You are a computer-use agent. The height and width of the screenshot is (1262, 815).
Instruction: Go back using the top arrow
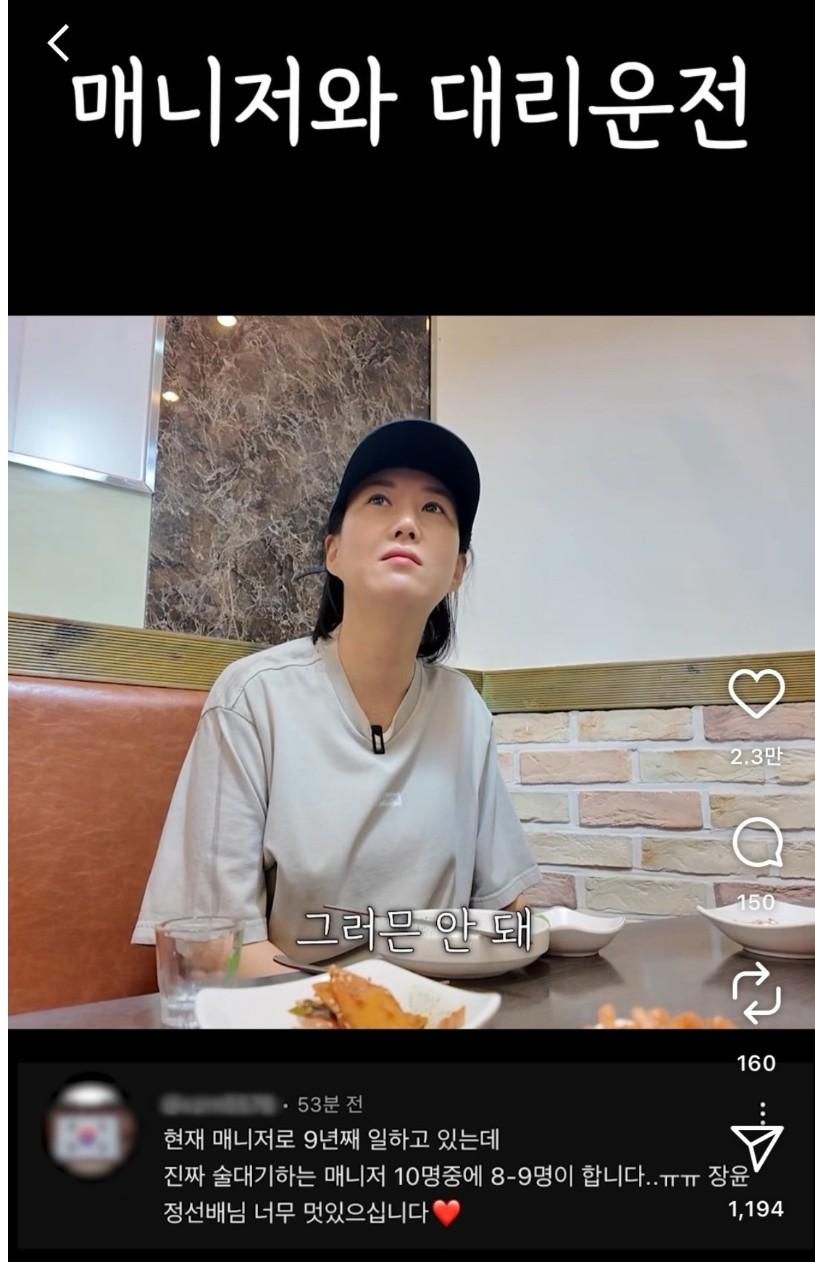click(59, 43)
